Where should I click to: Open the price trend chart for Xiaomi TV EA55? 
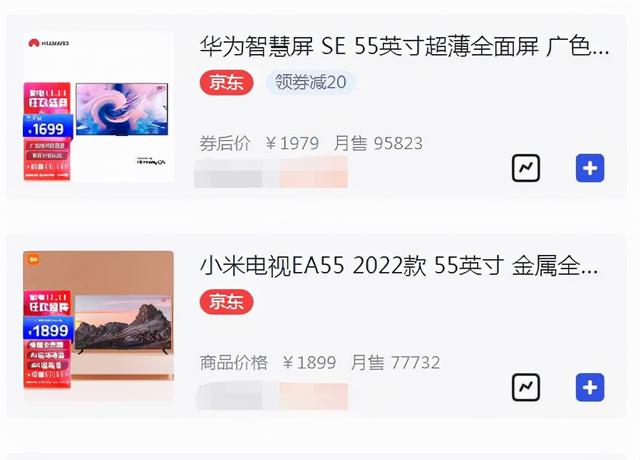pyautogui.click(x=526, y=387)
